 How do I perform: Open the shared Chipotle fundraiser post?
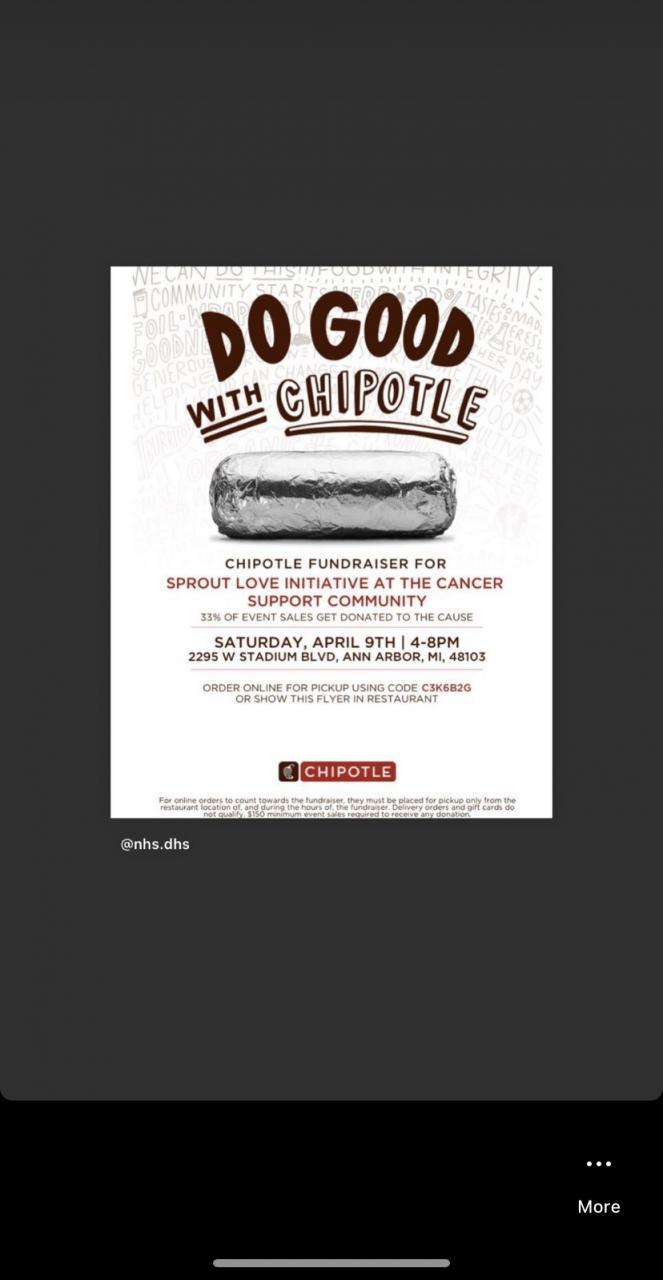coord(331,542)
